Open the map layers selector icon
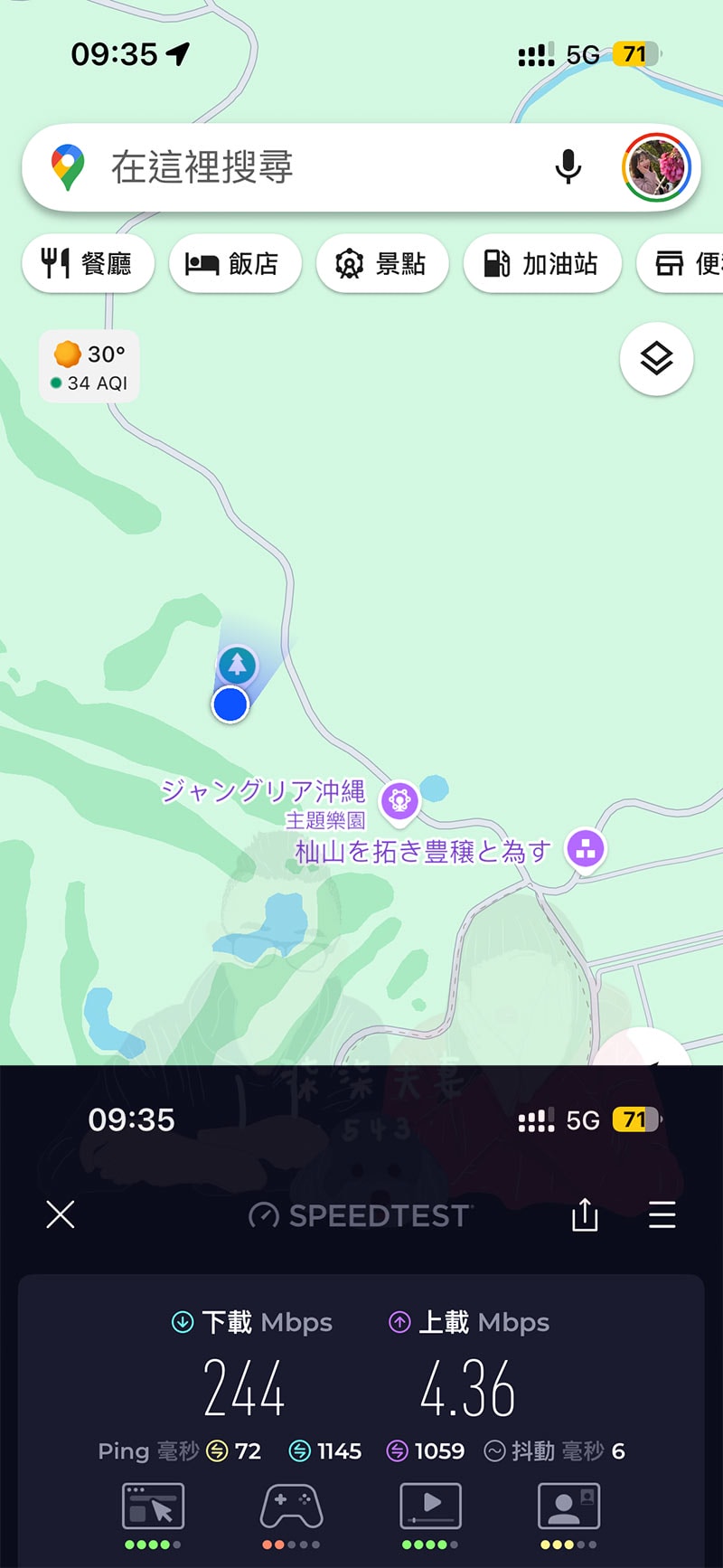The width and height of the screenshot is (723, 1568). [656, 358]
